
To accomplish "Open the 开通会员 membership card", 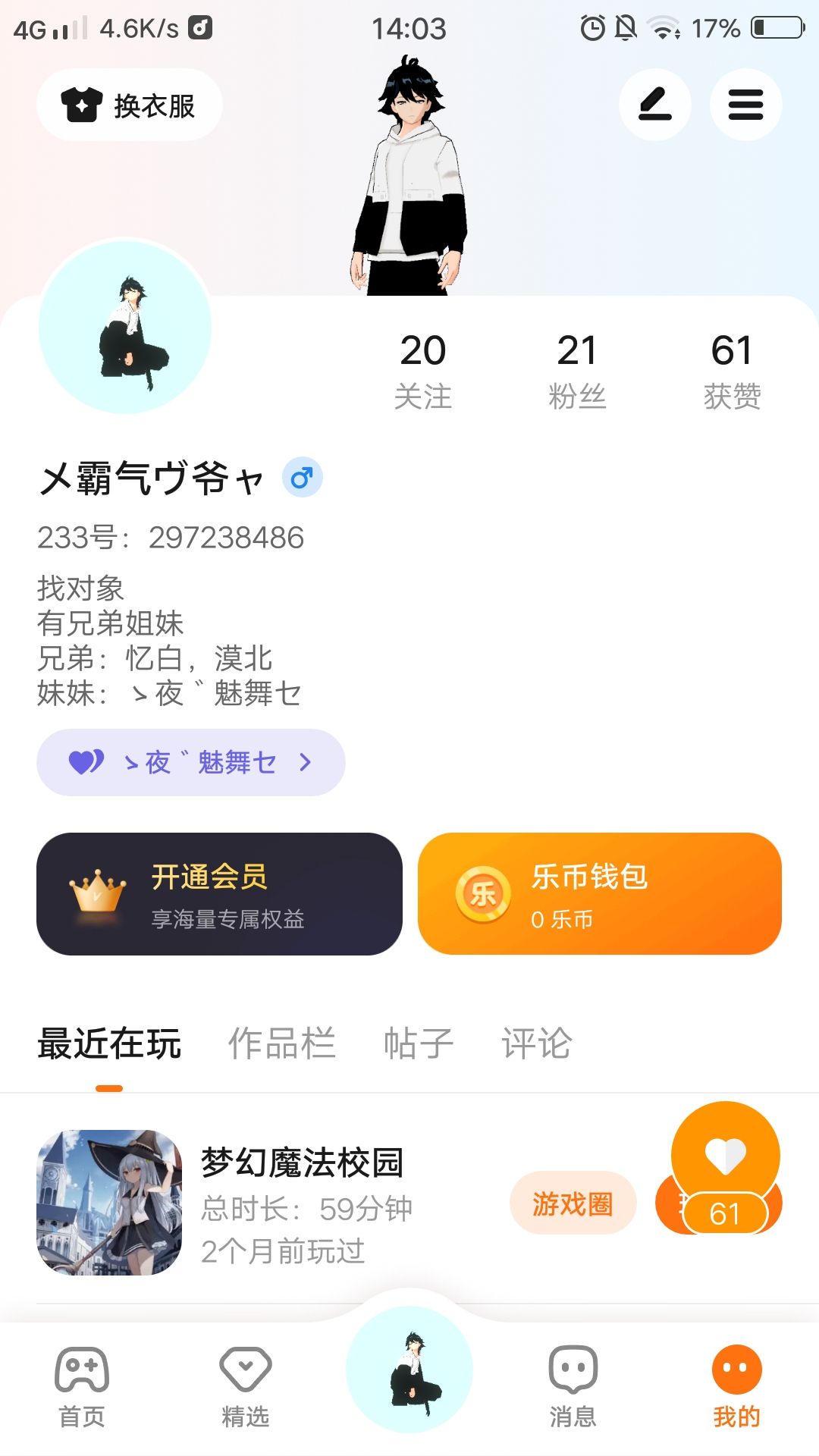I will (219, 894).
